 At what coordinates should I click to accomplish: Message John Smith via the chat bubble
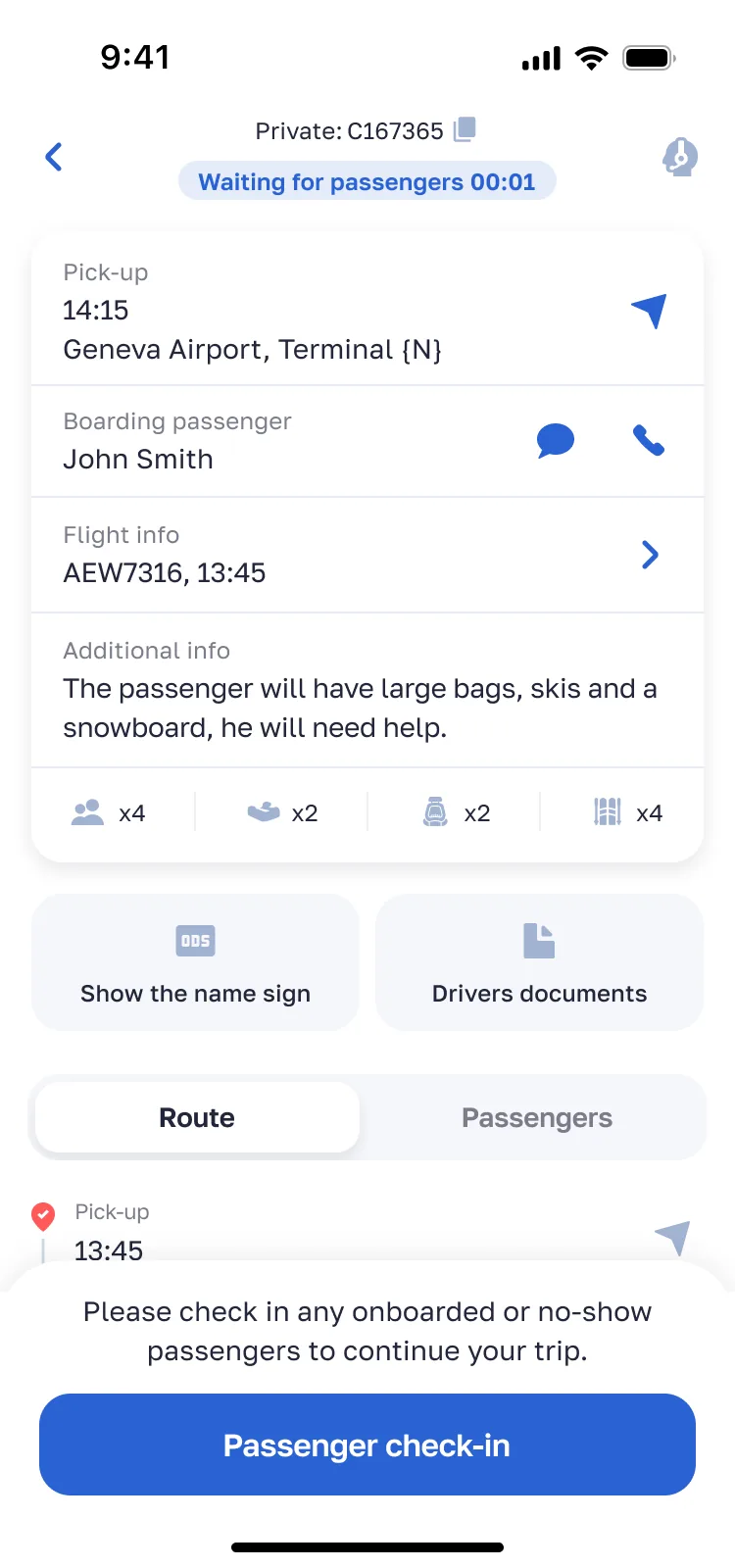coord(555,441)
